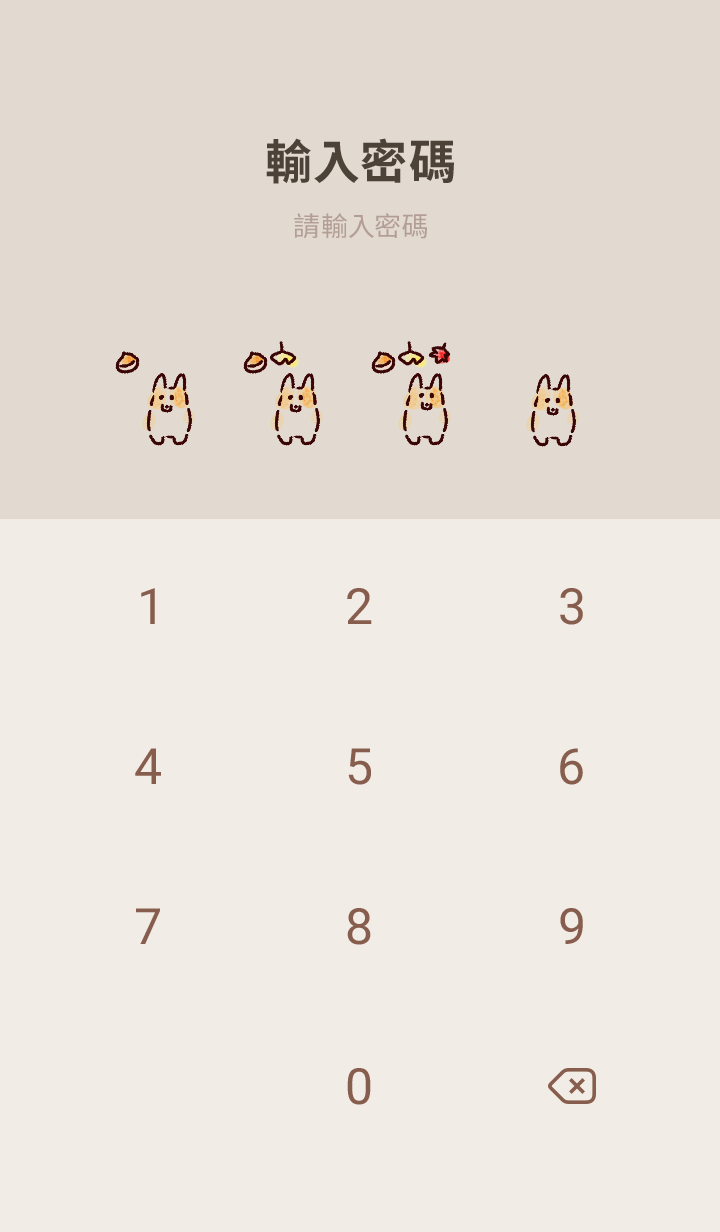Select digit 3 on the keypad
Screen dimensions: 720x1232
(571, 607)
